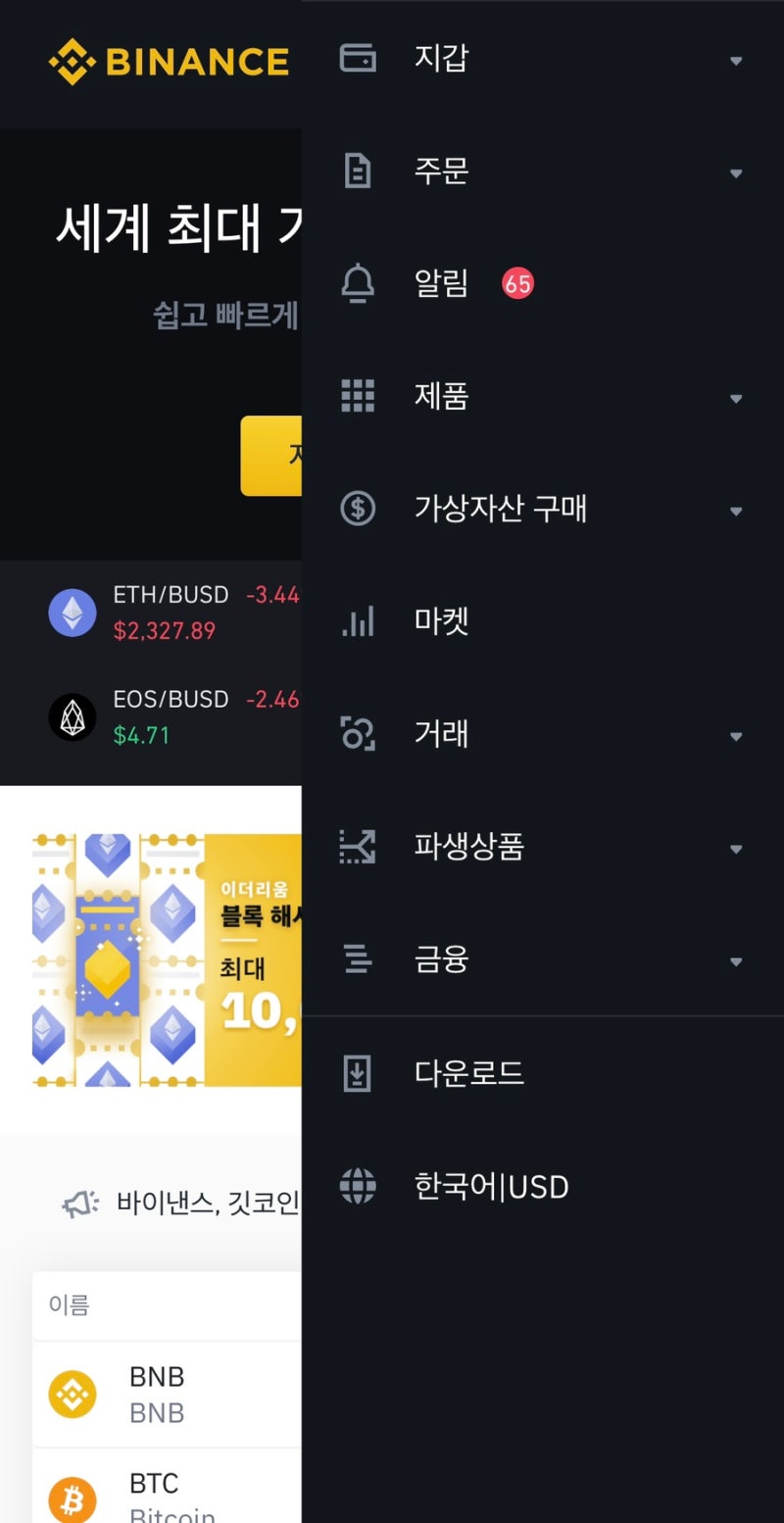Click the BINANCE logo
This screenshot has height=1523, width=784.
167,59
